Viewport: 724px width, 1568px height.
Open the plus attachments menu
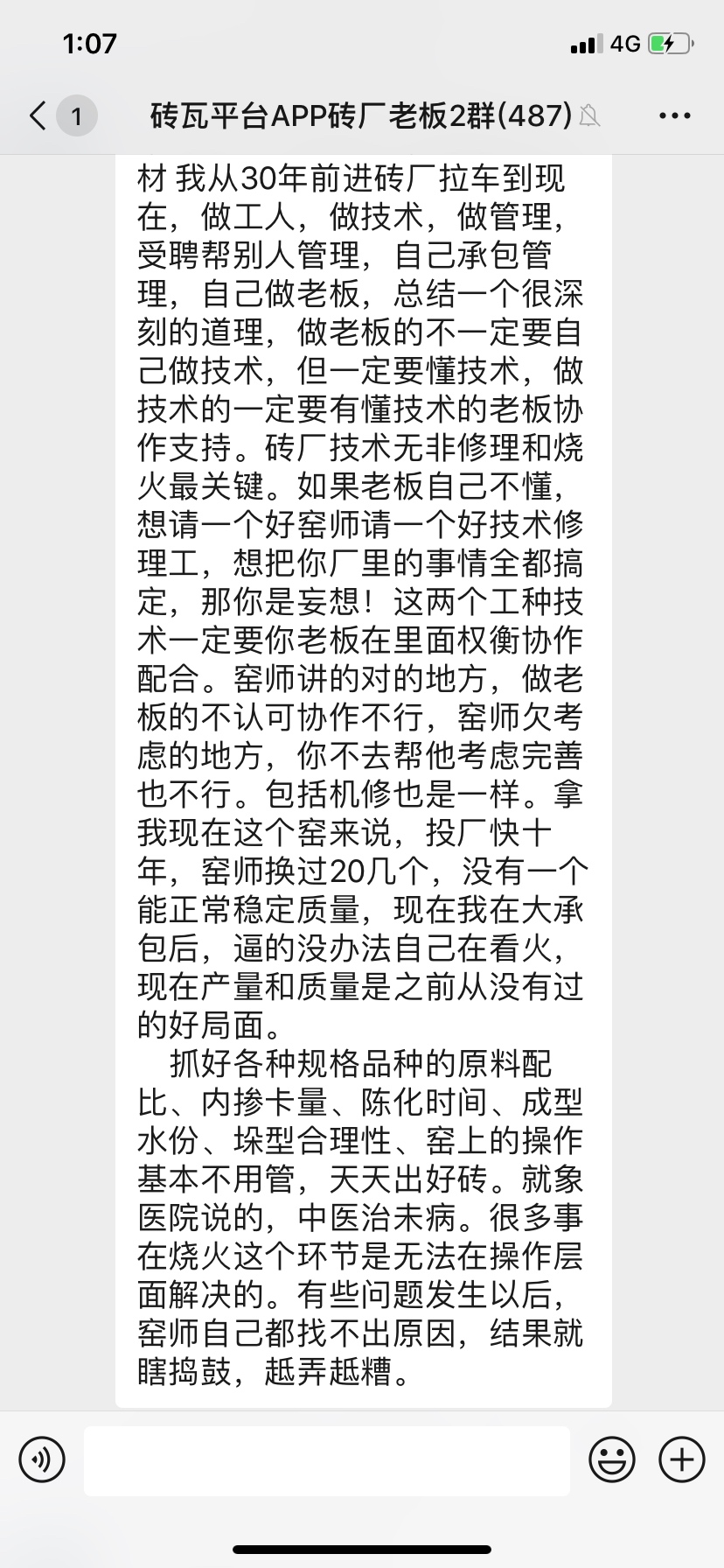coord(681,1459)
